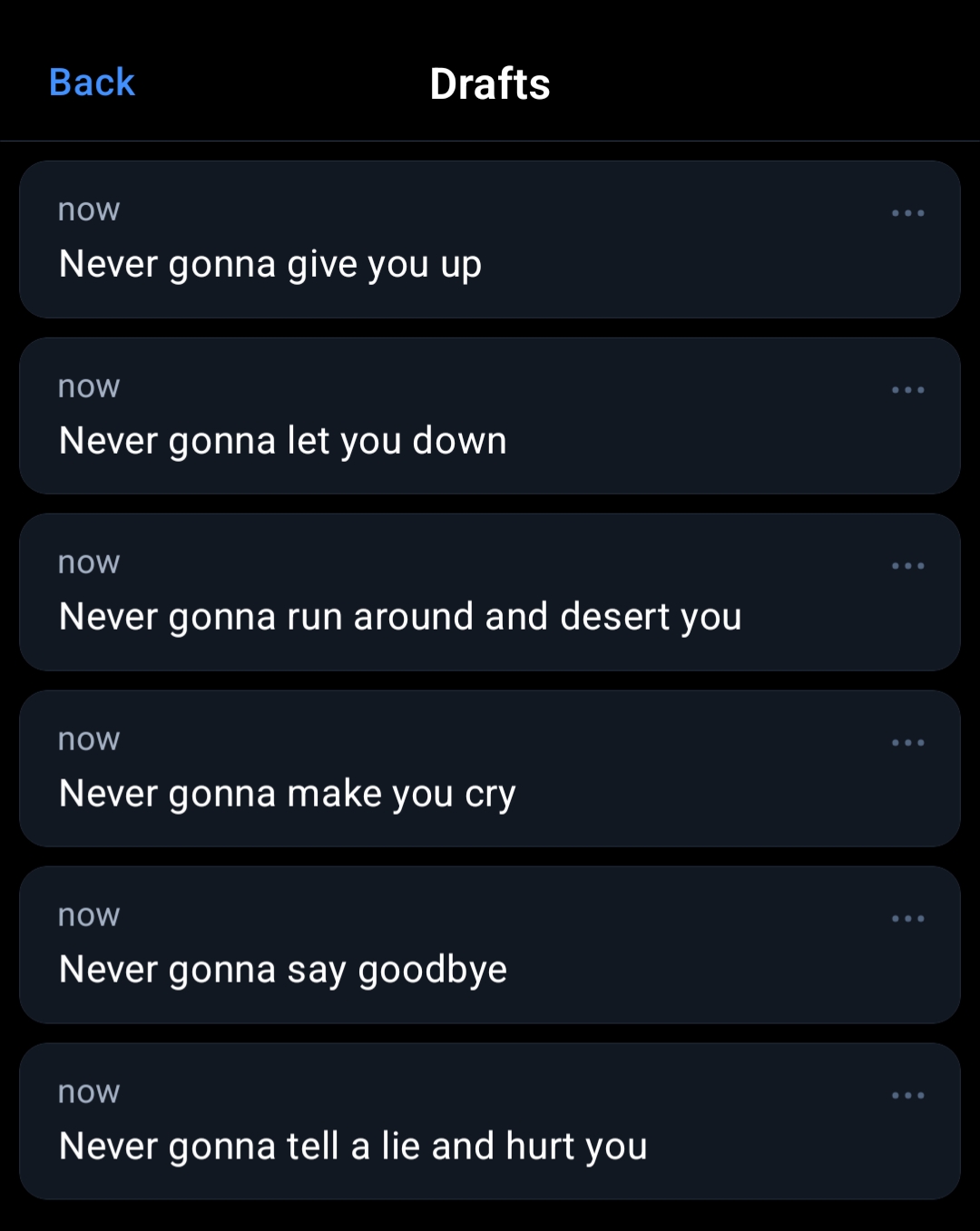
Task: Open more options for "say goodbye" draft
Action: pyautogui.click(x=907, y=919)
